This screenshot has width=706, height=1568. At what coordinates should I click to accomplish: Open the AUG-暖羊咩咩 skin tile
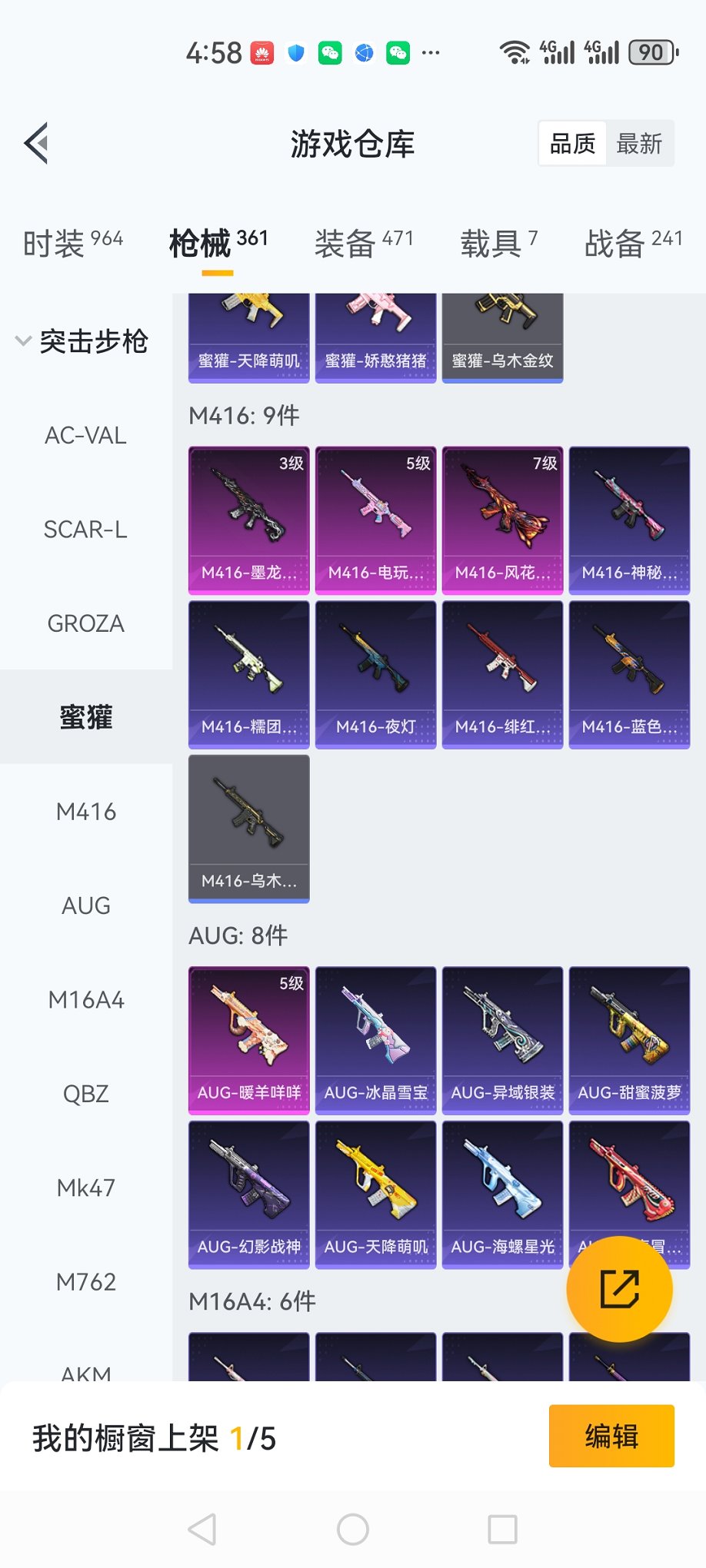point(248,1039)
